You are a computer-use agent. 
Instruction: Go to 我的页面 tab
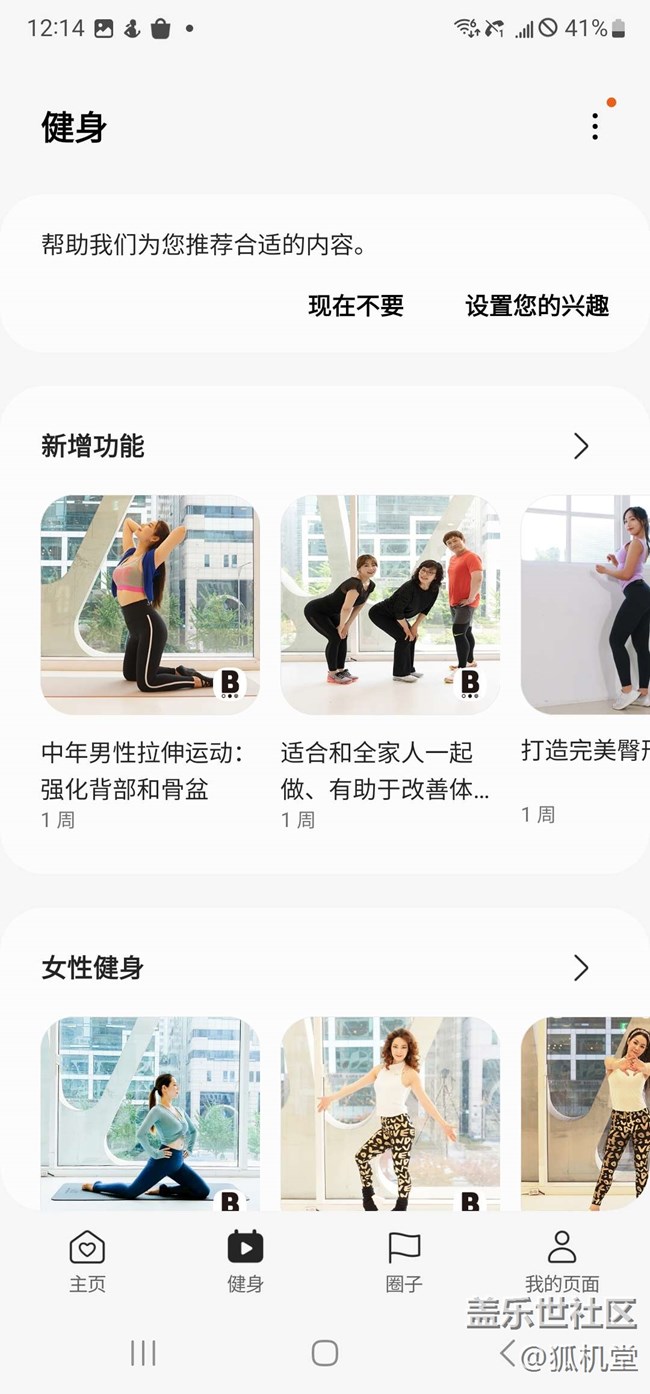coord(562,1262)
